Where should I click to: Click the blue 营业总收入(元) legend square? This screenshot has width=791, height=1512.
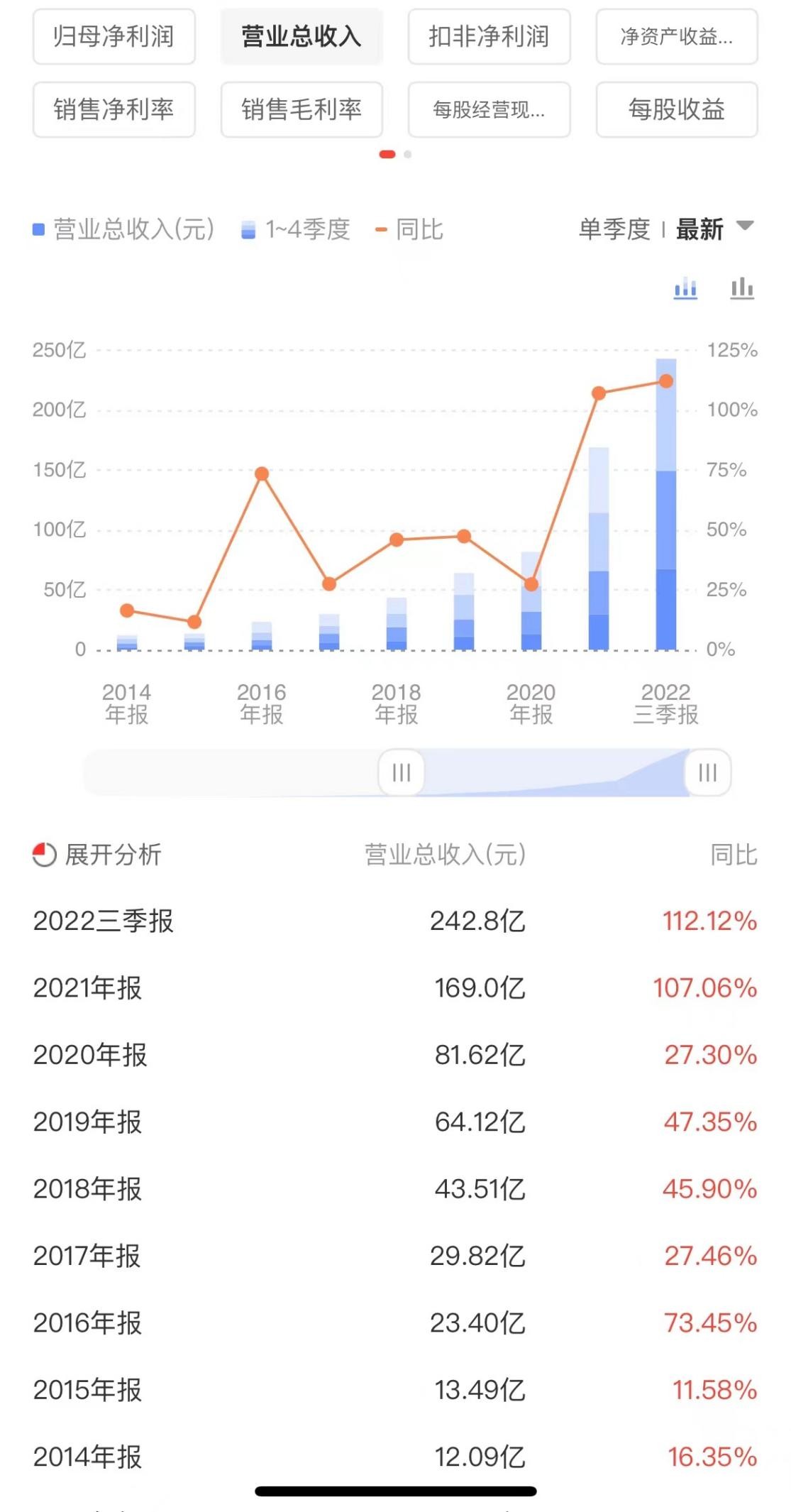click(x=38, y=229)
